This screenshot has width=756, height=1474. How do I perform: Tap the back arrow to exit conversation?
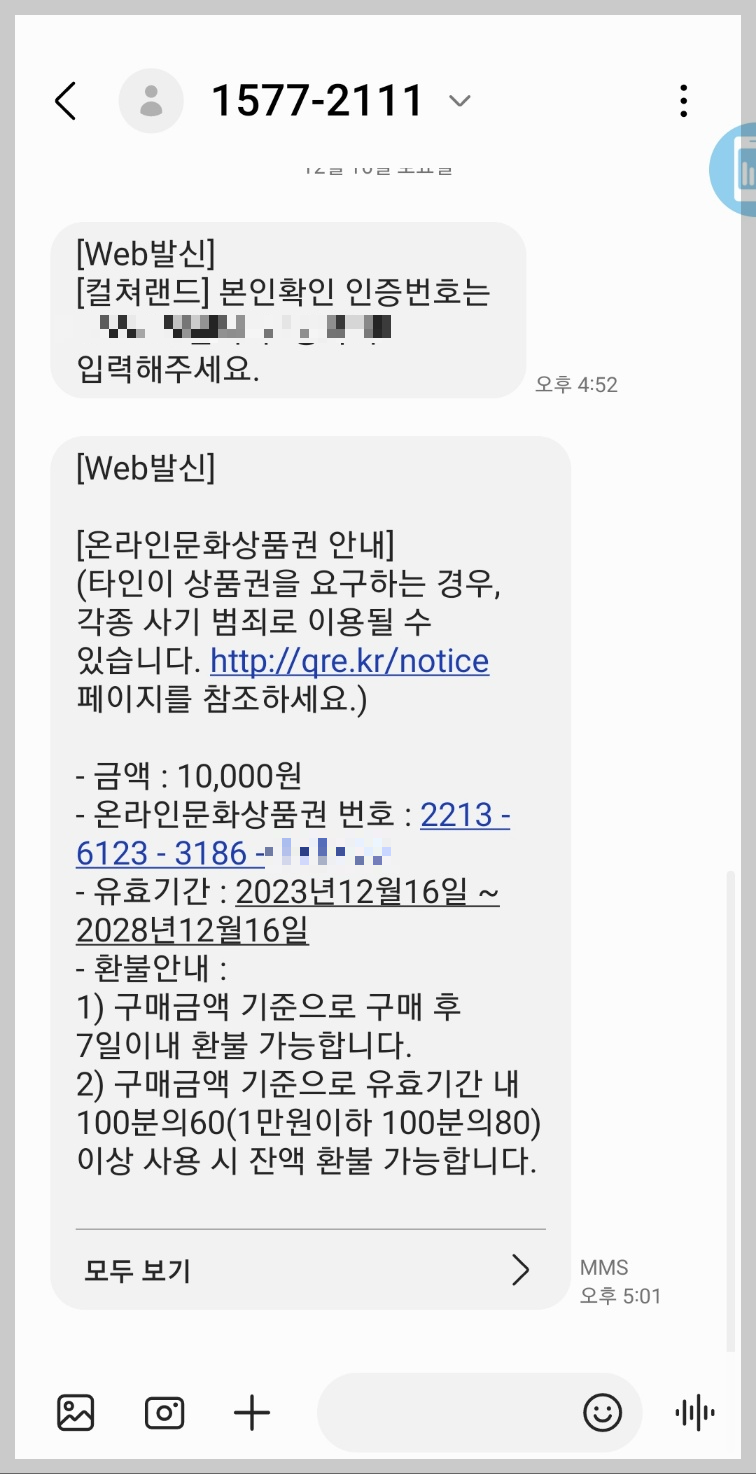coord(66,100)
